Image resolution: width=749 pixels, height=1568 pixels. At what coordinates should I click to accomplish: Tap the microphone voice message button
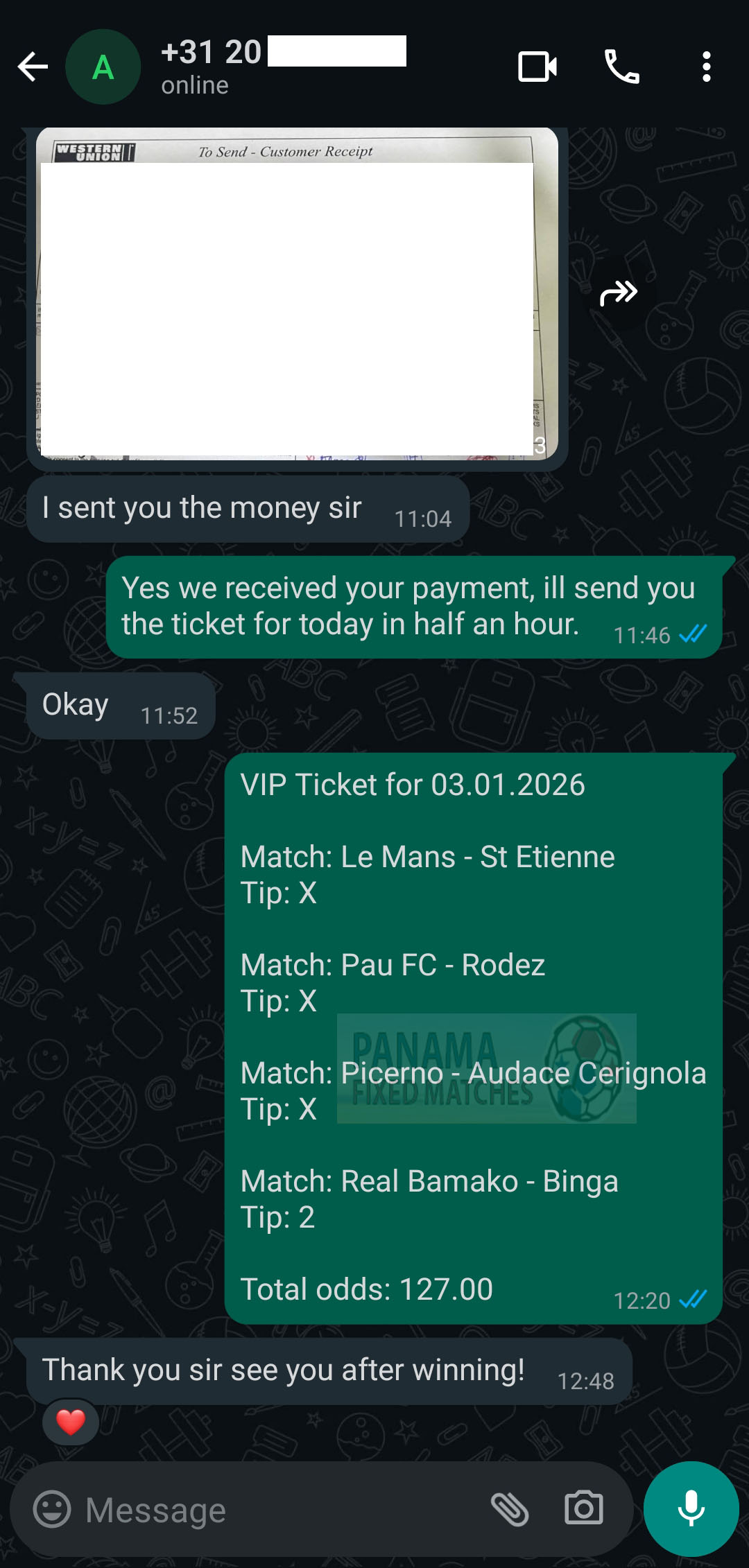[691, 1509]
